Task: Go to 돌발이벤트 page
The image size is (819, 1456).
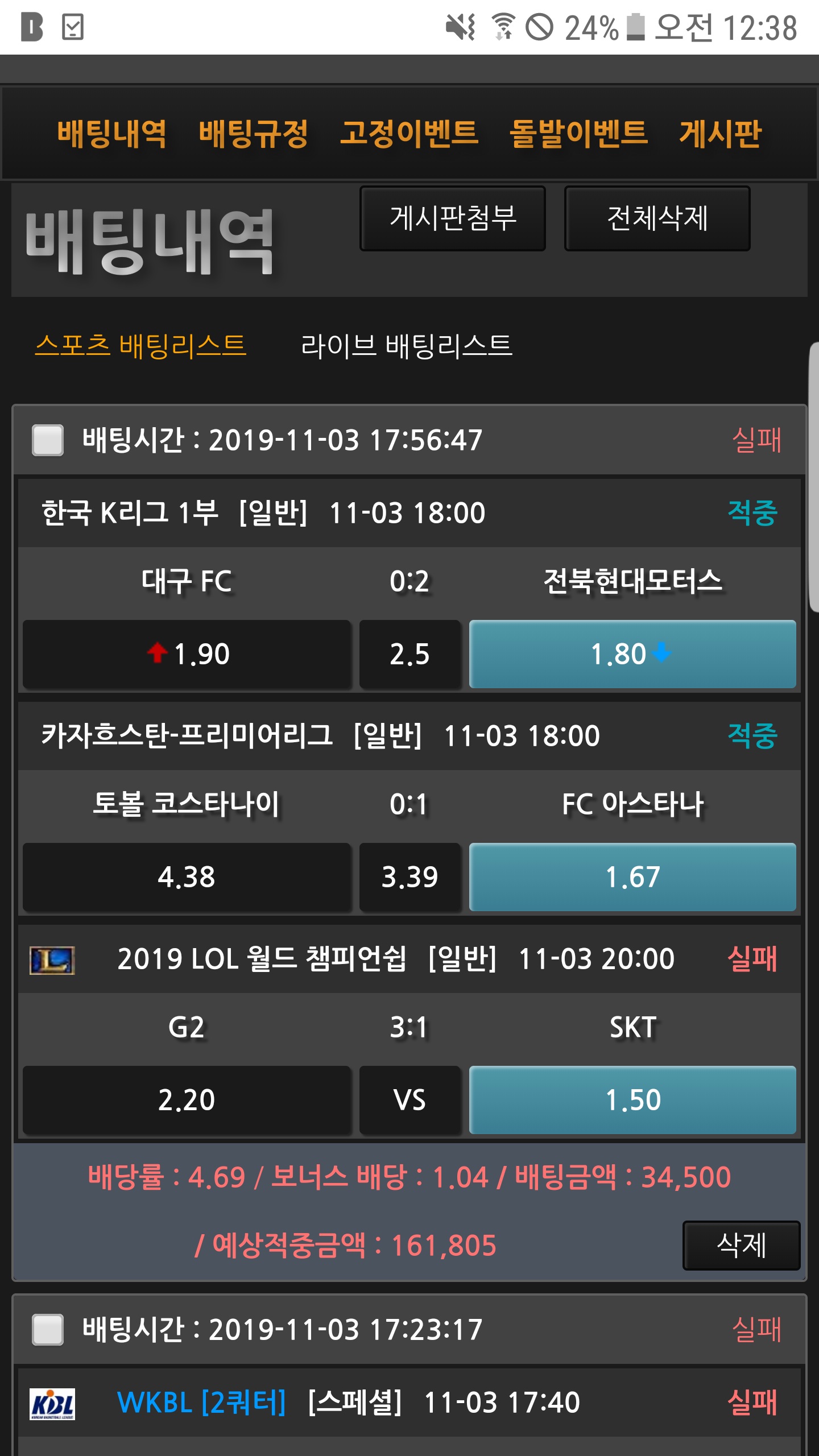Action: (578, 134)
